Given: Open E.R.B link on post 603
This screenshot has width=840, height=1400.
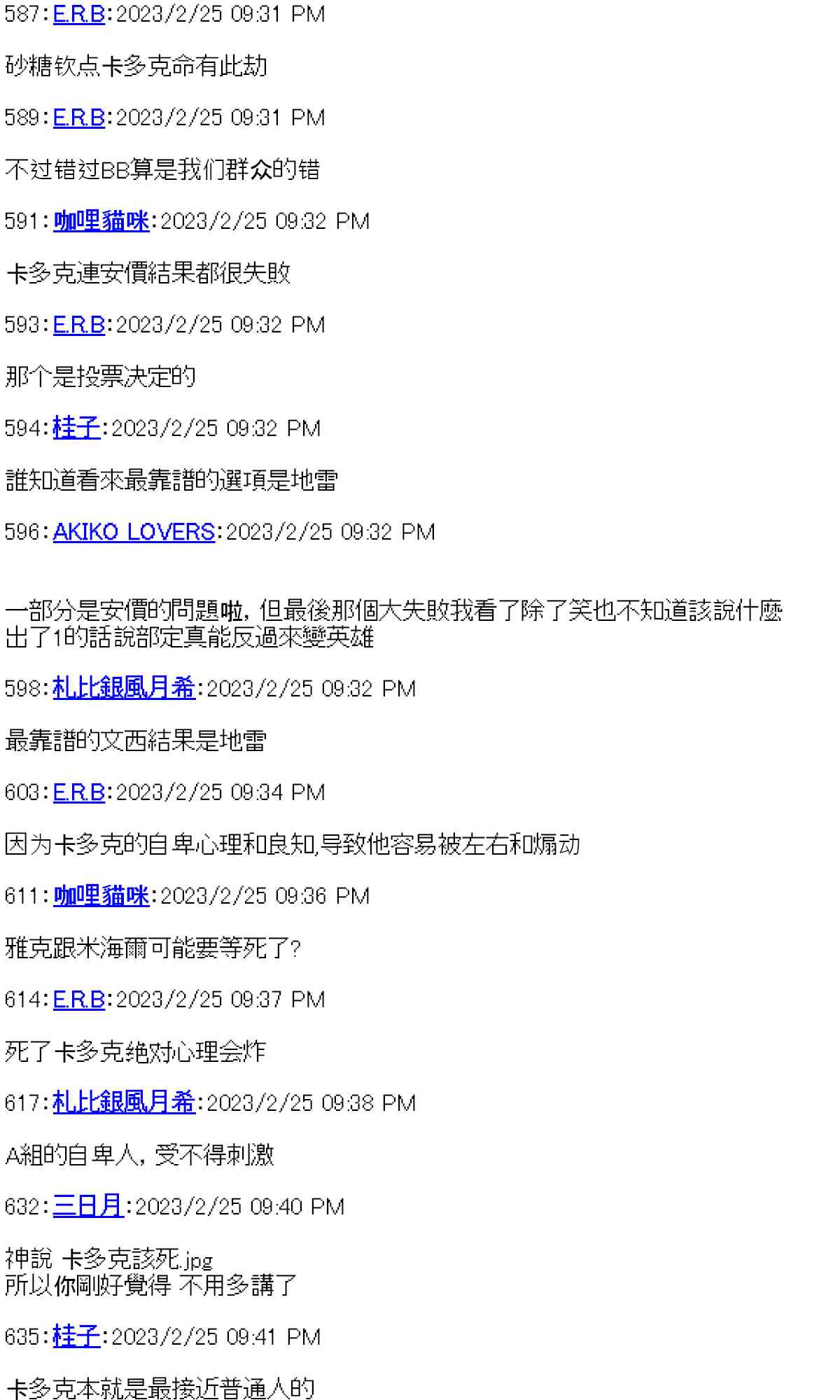Looking at the screenshot, I should pos(79,792).
